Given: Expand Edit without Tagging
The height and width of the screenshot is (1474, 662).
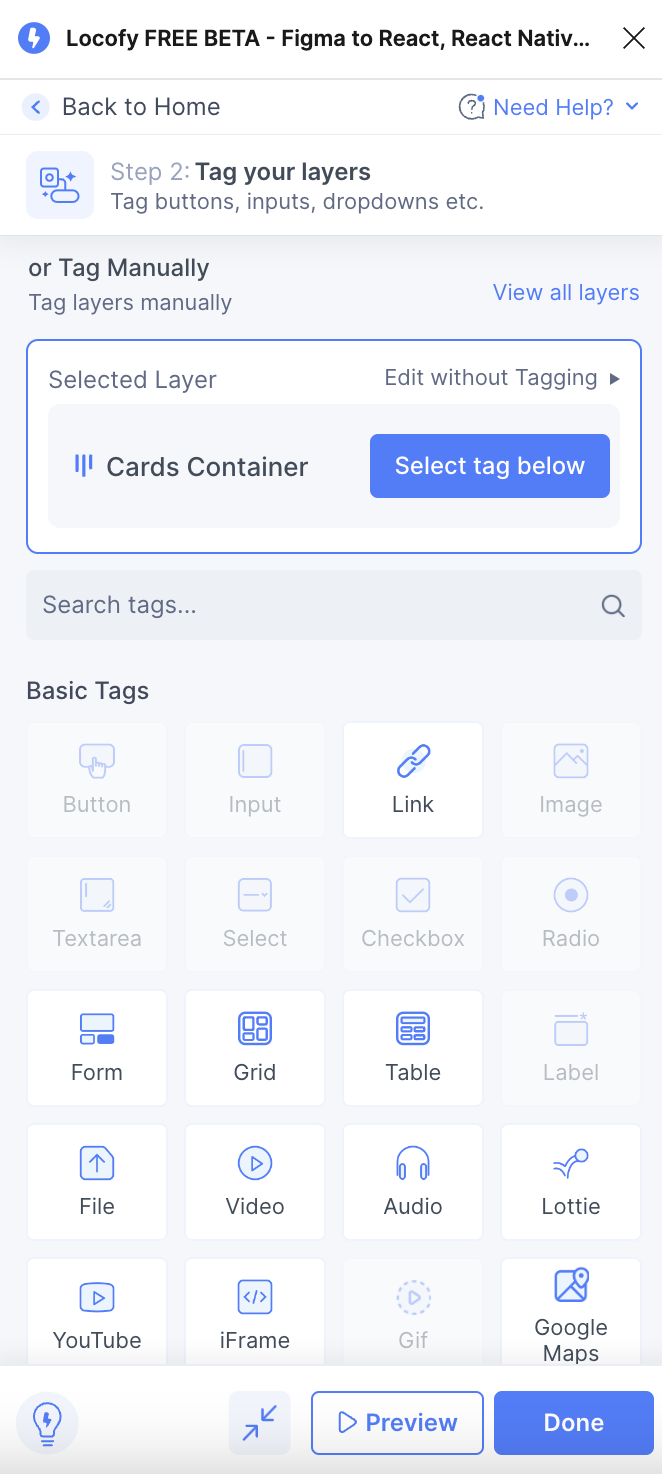Looking at the screenshot, I should click(x=503, y=378).
